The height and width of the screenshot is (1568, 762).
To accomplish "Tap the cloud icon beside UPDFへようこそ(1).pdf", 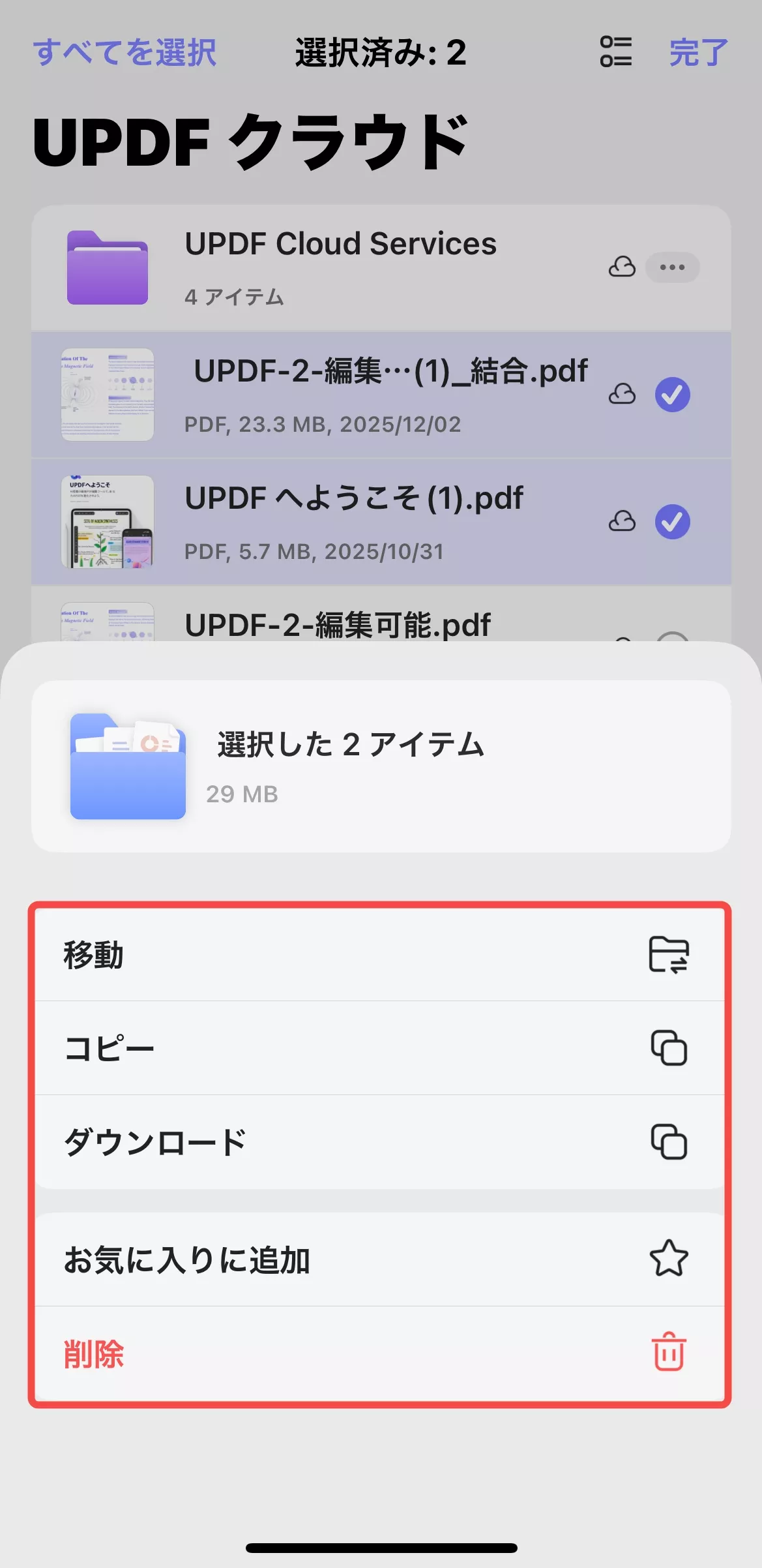I will point(623,521).
